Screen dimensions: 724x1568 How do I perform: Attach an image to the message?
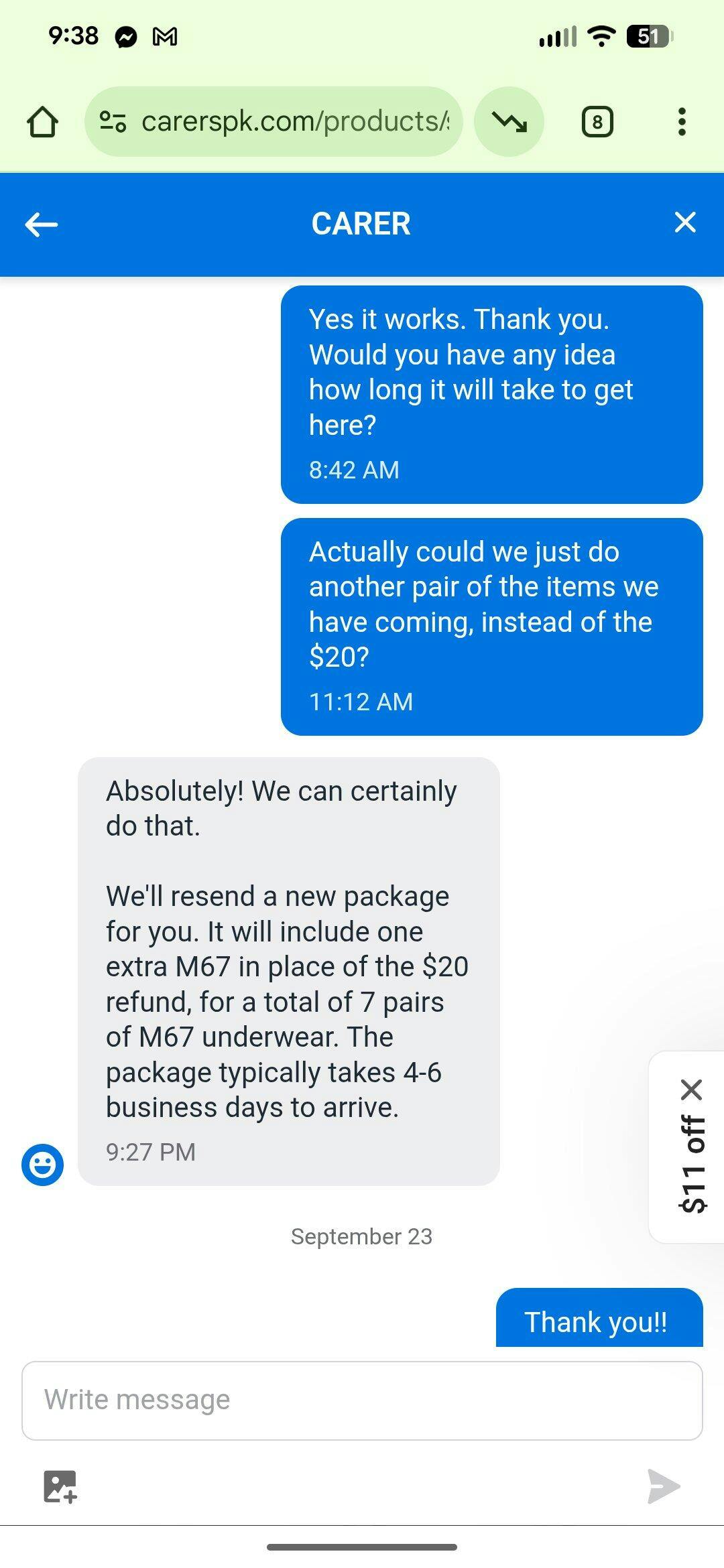[x=60, y=1486]
